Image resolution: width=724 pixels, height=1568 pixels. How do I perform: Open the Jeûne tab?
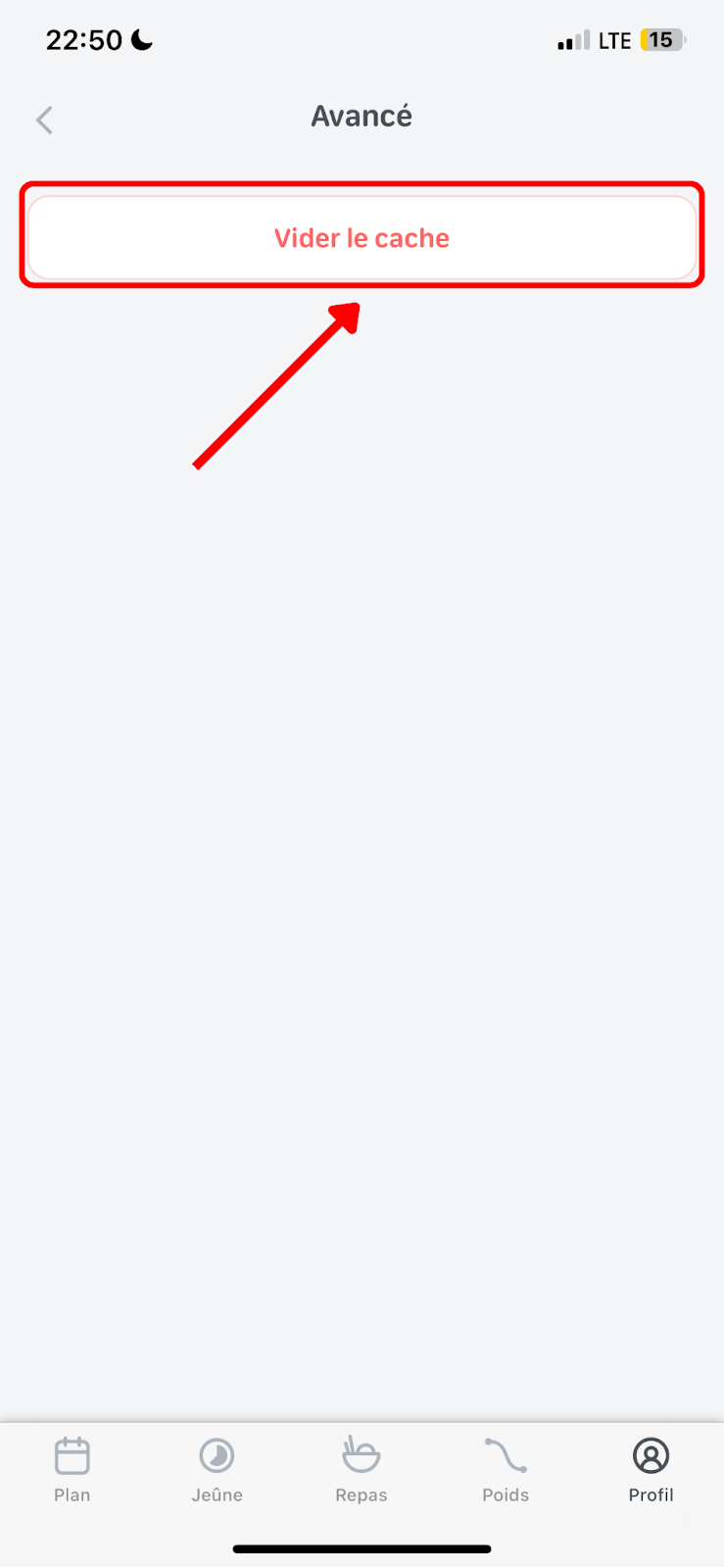(x=217, y=1470)
